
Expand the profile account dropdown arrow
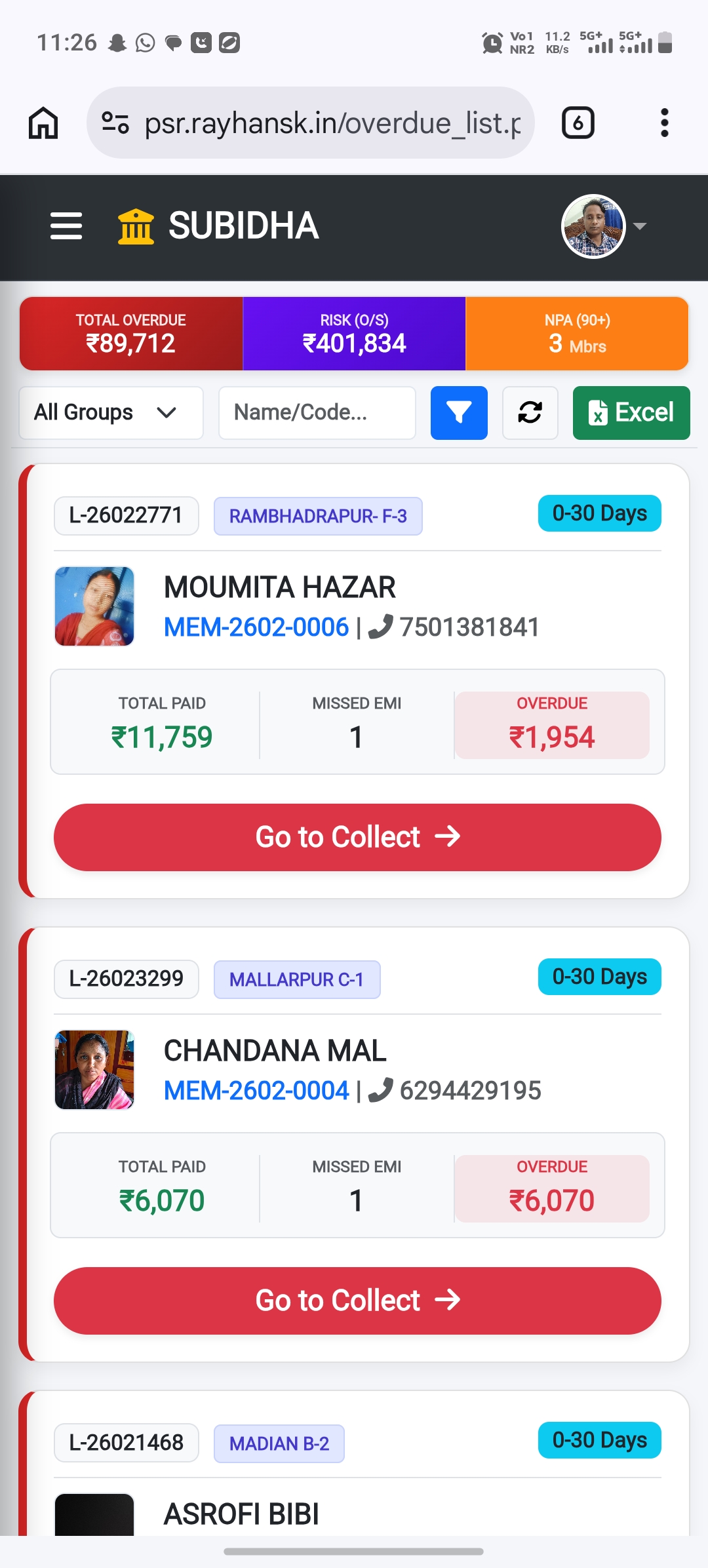click(639, 226)
